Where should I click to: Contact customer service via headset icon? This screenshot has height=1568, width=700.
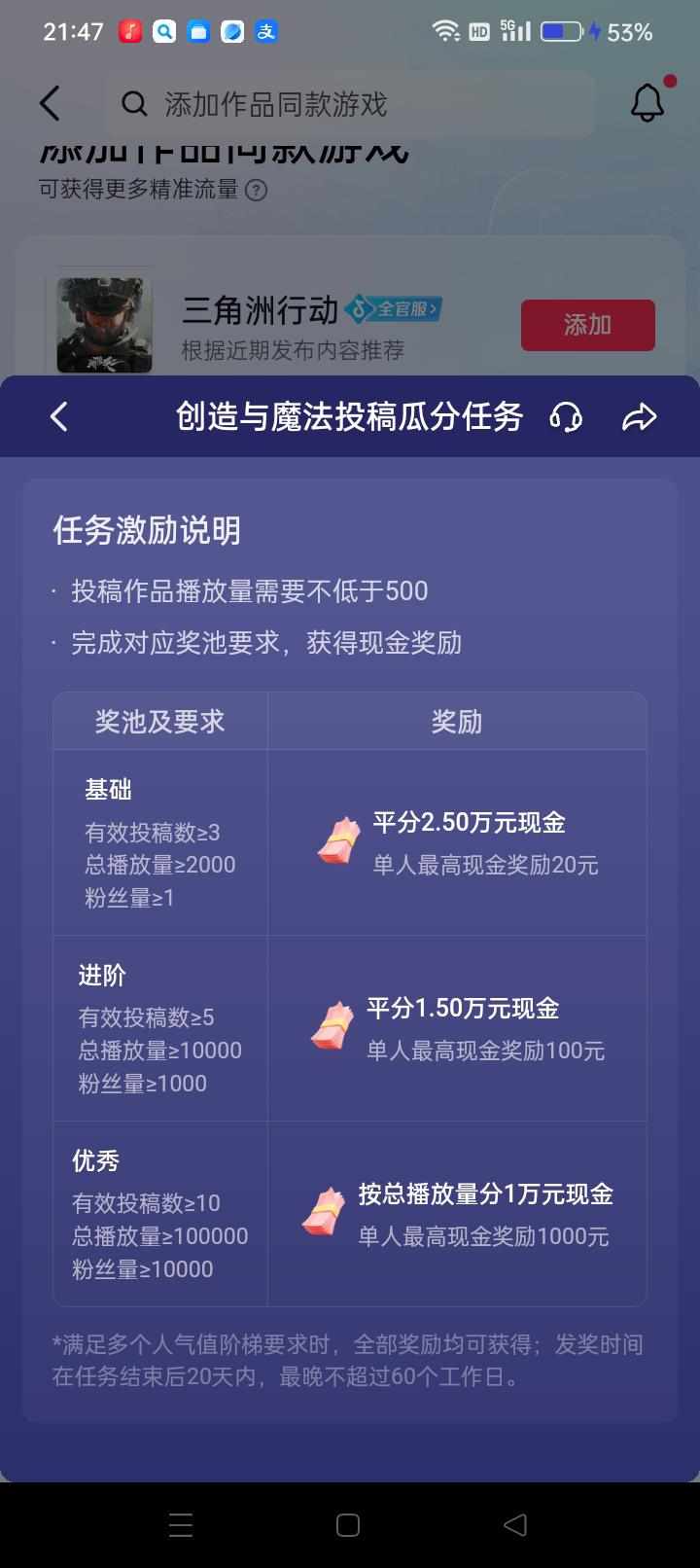point(566,417)
